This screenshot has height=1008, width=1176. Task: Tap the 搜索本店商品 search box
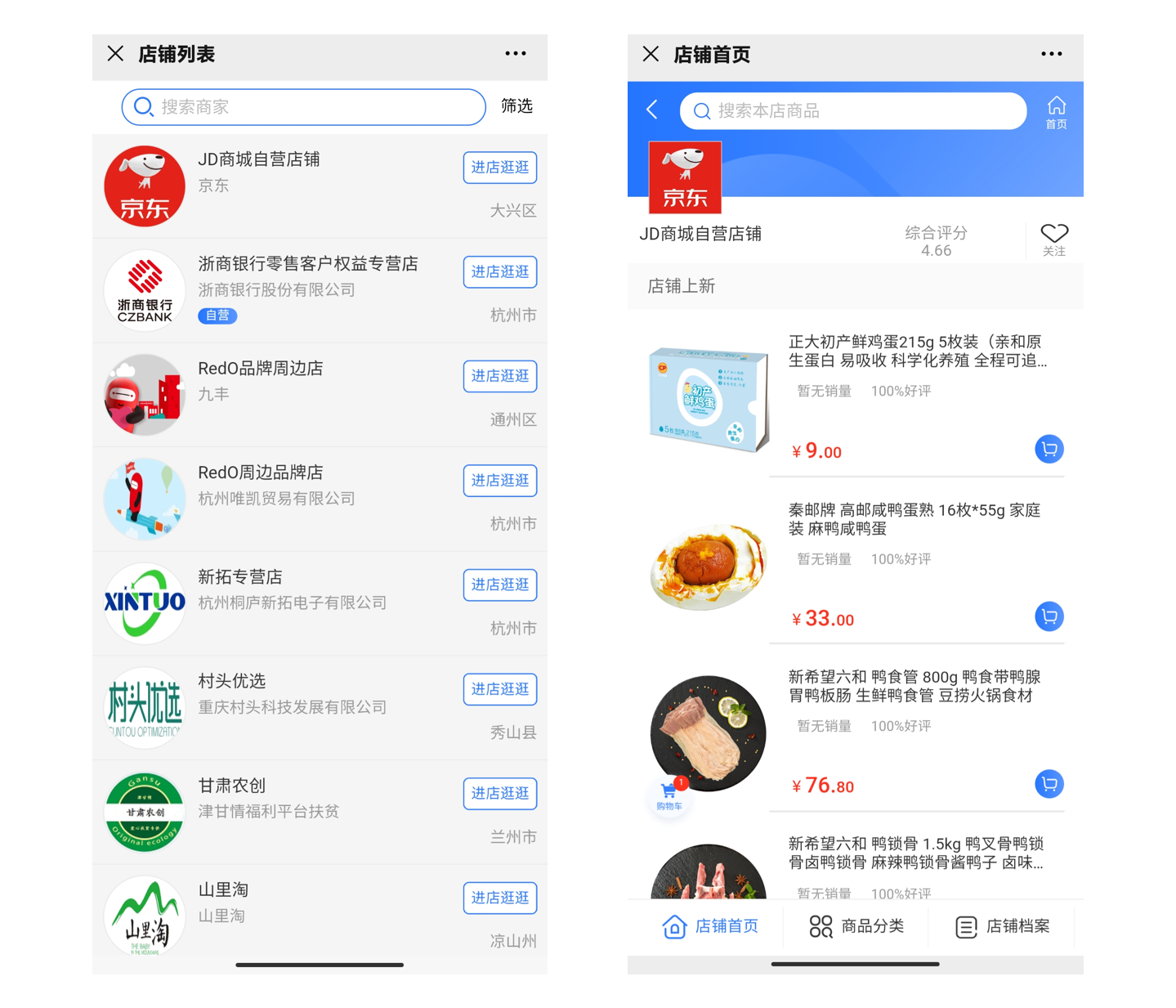pos(853,110)
